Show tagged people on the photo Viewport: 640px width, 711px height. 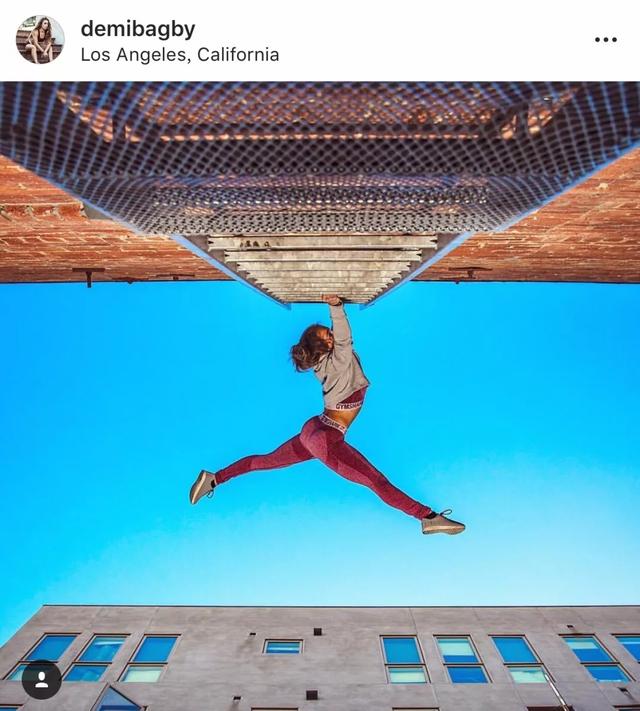[41, 679]
